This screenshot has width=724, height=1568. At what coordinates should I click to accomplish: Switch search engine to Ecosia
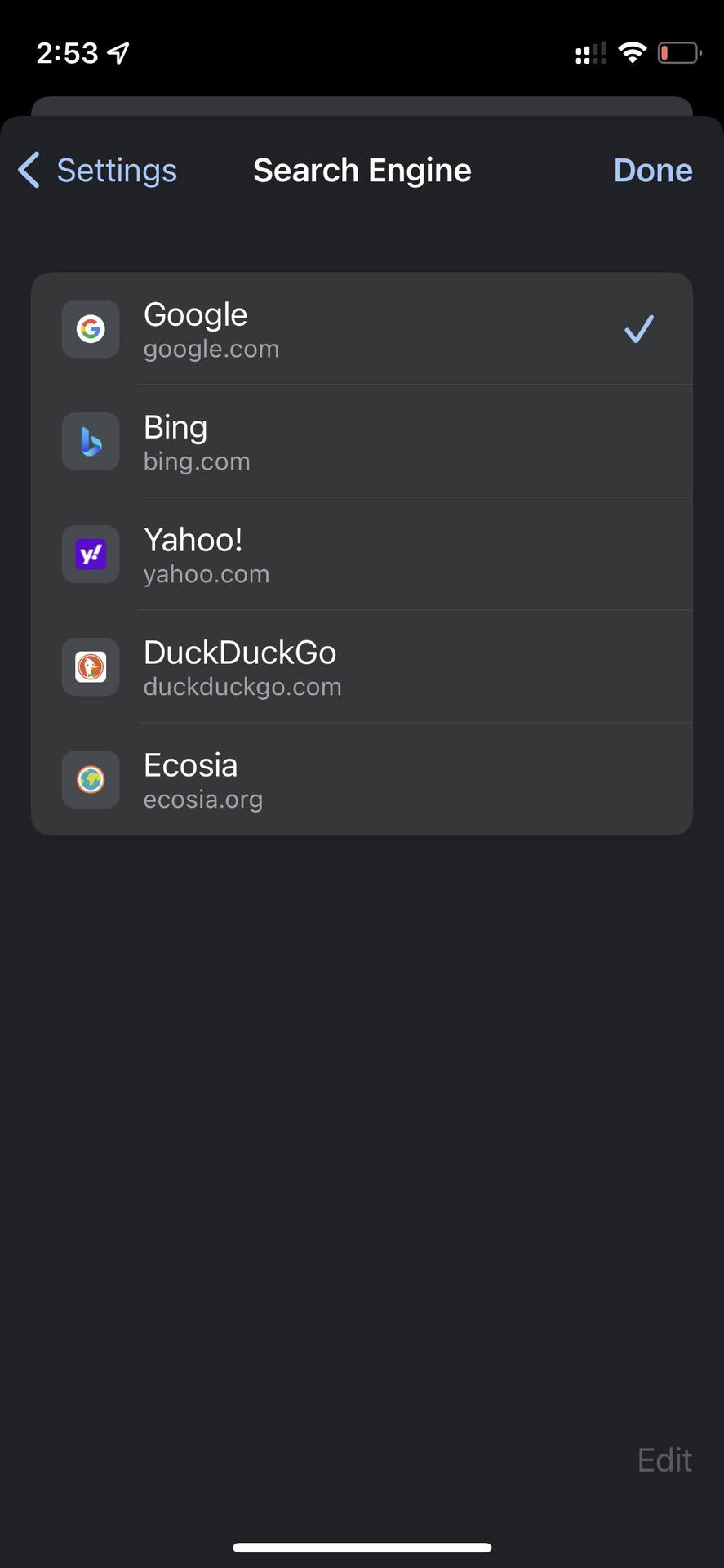(362, 780)
